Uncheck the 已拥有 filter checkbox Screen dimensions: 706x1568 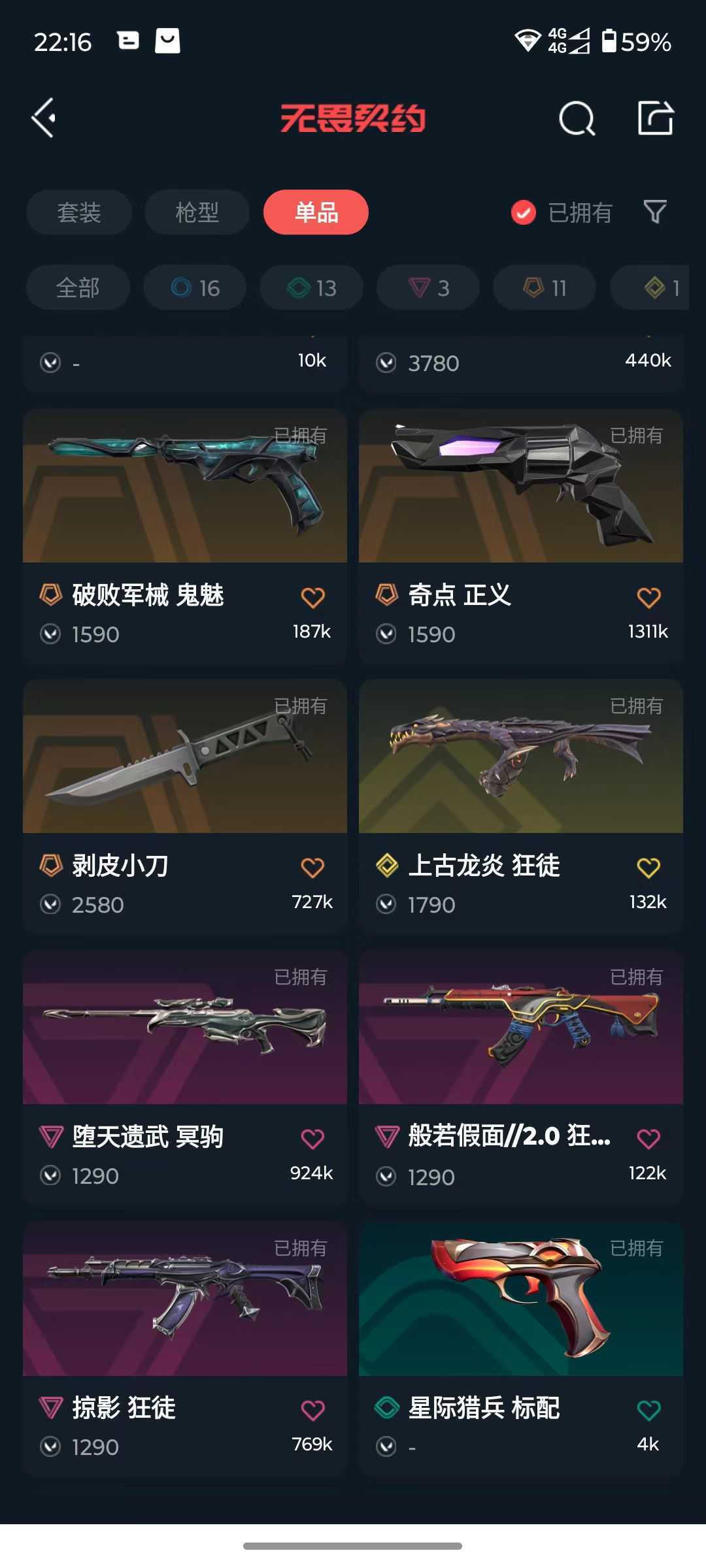tap(524, 212)
